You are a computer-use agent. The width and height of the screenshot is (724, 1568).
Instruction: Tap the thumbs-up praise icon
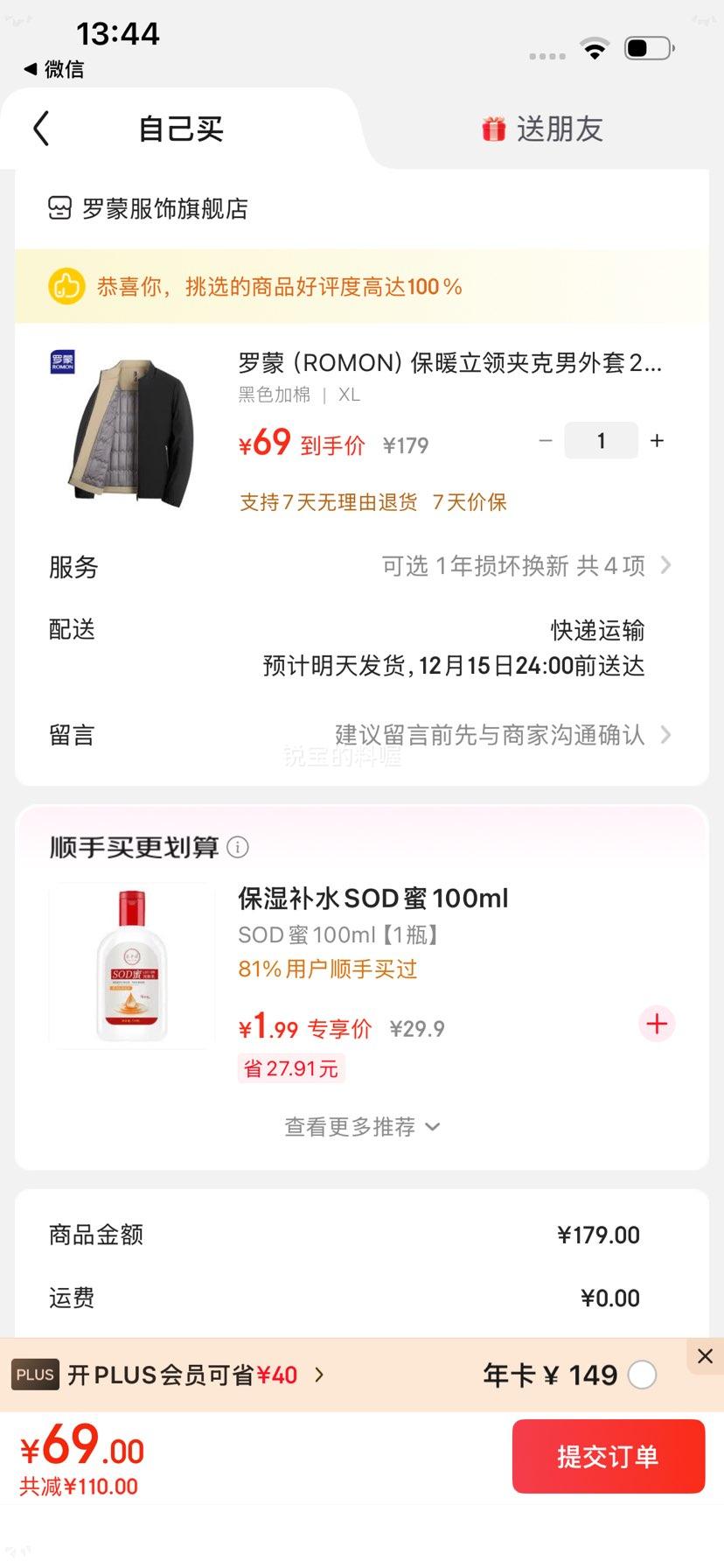click(x=66, y=285)
